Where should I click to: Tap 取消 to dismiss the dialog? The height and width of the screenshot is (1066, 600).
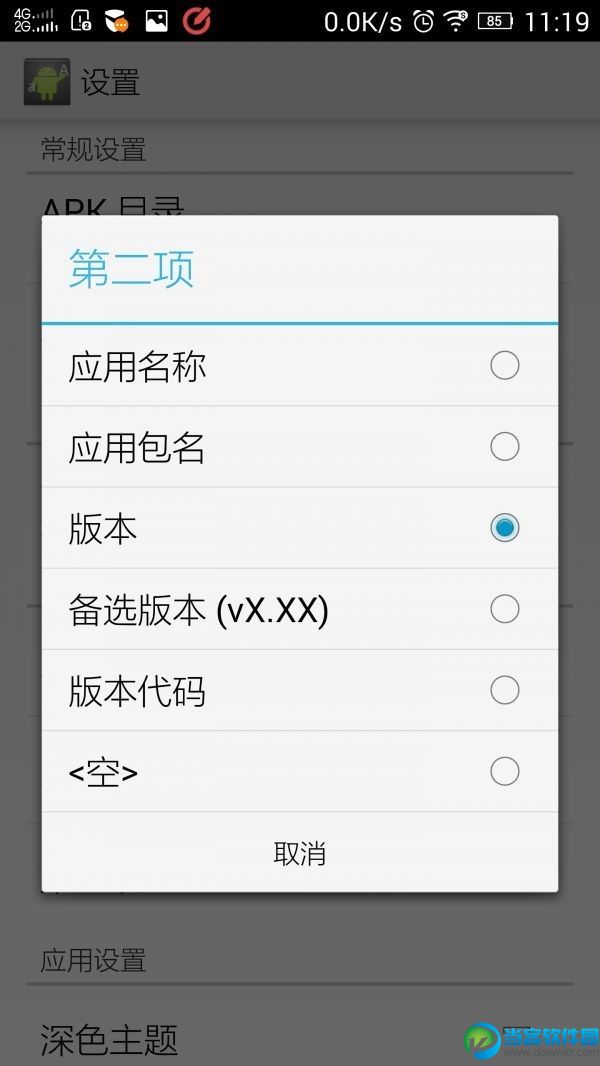coord(300,853)
